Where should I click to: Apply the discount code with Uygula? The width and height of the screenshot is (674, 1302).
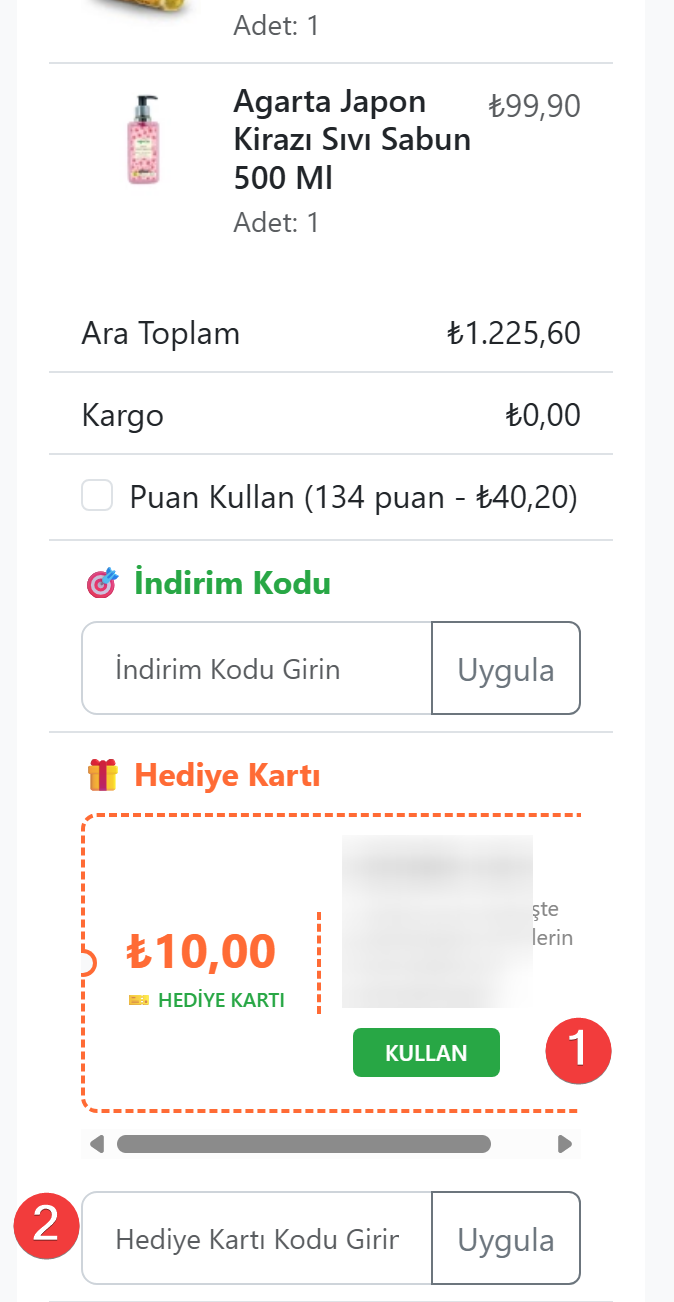tap(506, 668)
